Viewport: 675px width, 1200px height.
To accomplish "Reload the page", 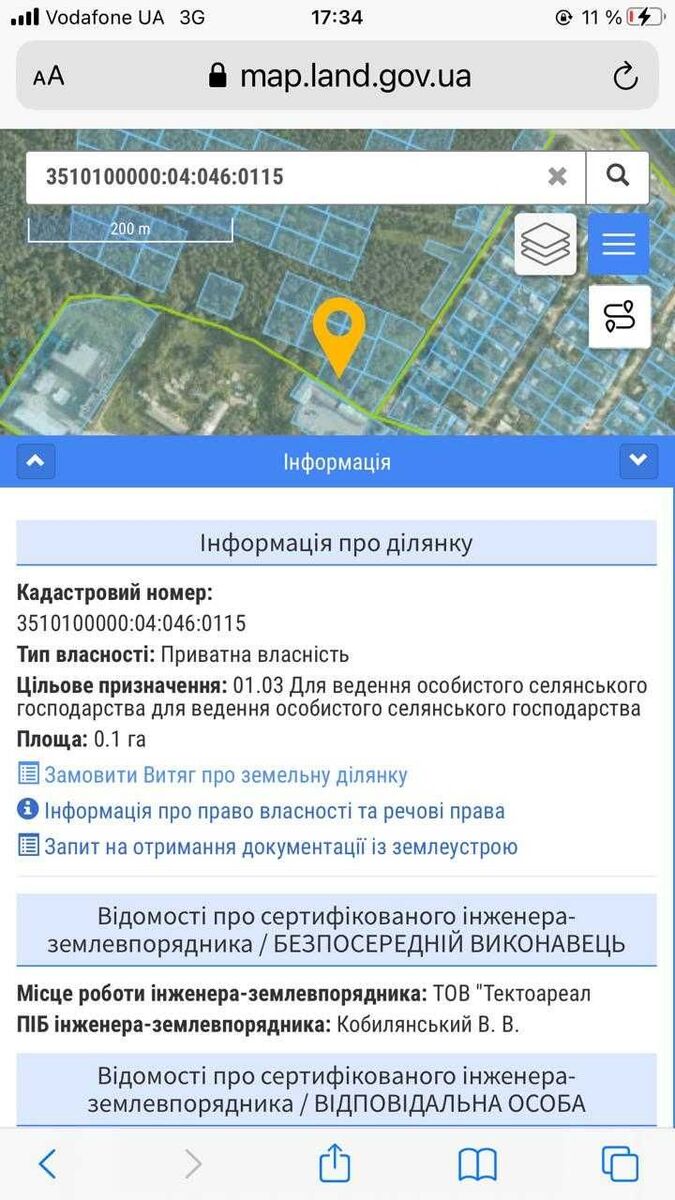I will coord(625,76).
